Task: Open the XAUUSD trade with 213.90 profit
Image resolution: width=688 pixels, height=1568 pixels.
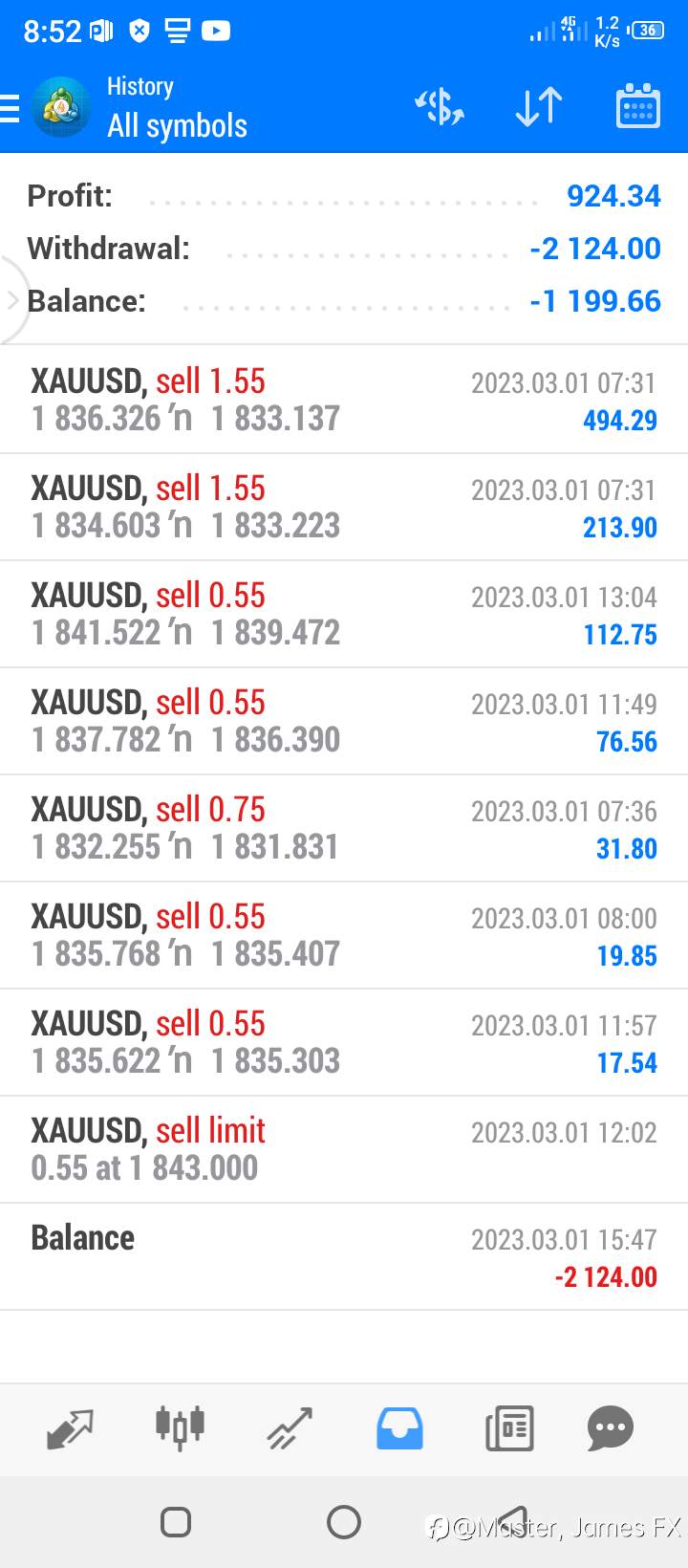Action: [344, 507]
